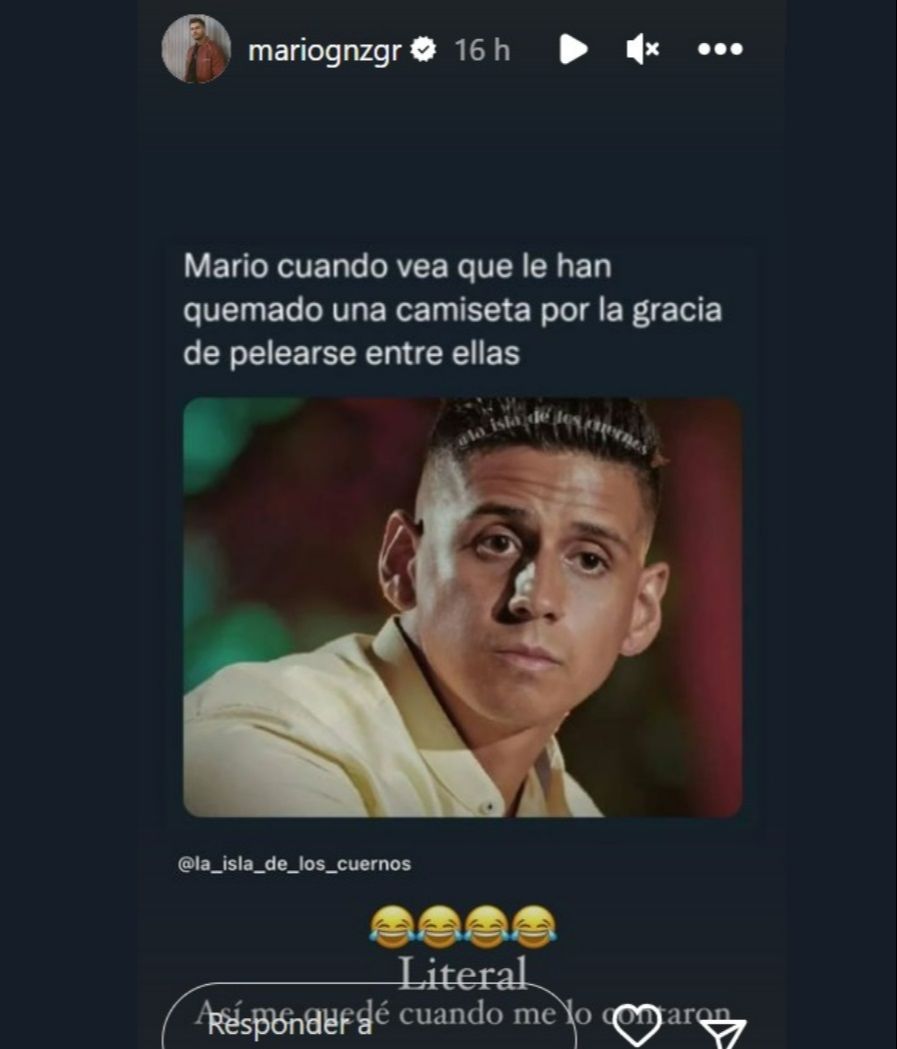Open the @la_isla_de_los_cuernos account tag

[x=295, y=865]
